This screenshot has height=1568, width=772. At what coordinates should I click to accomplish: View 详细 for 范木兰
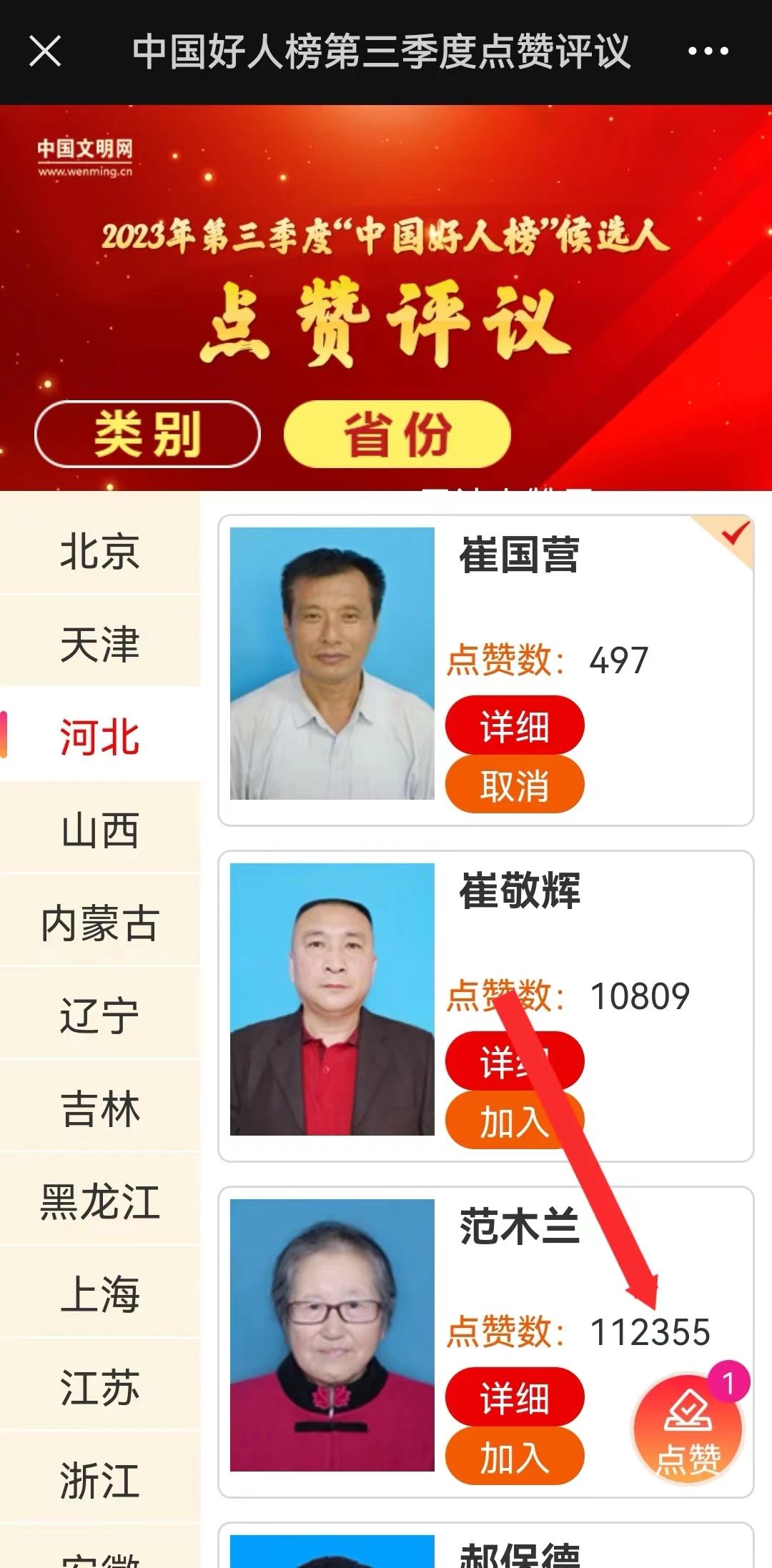[515, 1399]
